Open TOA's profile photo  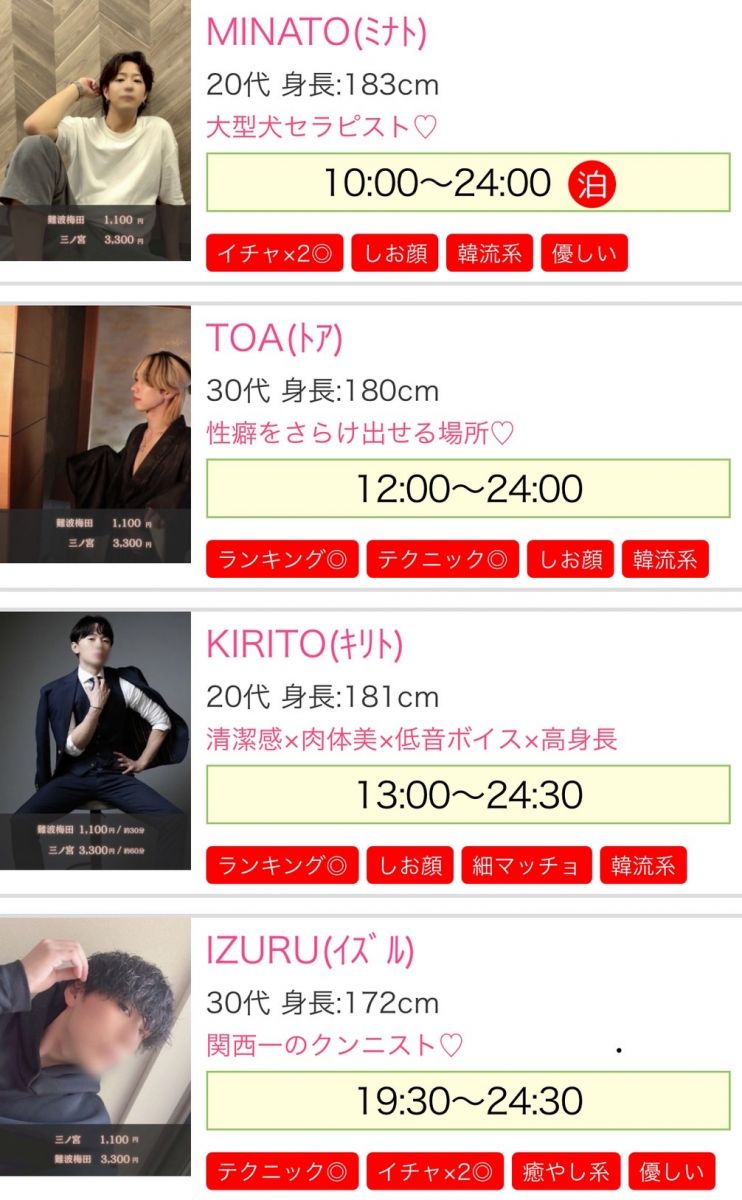(x=95, y=434)
